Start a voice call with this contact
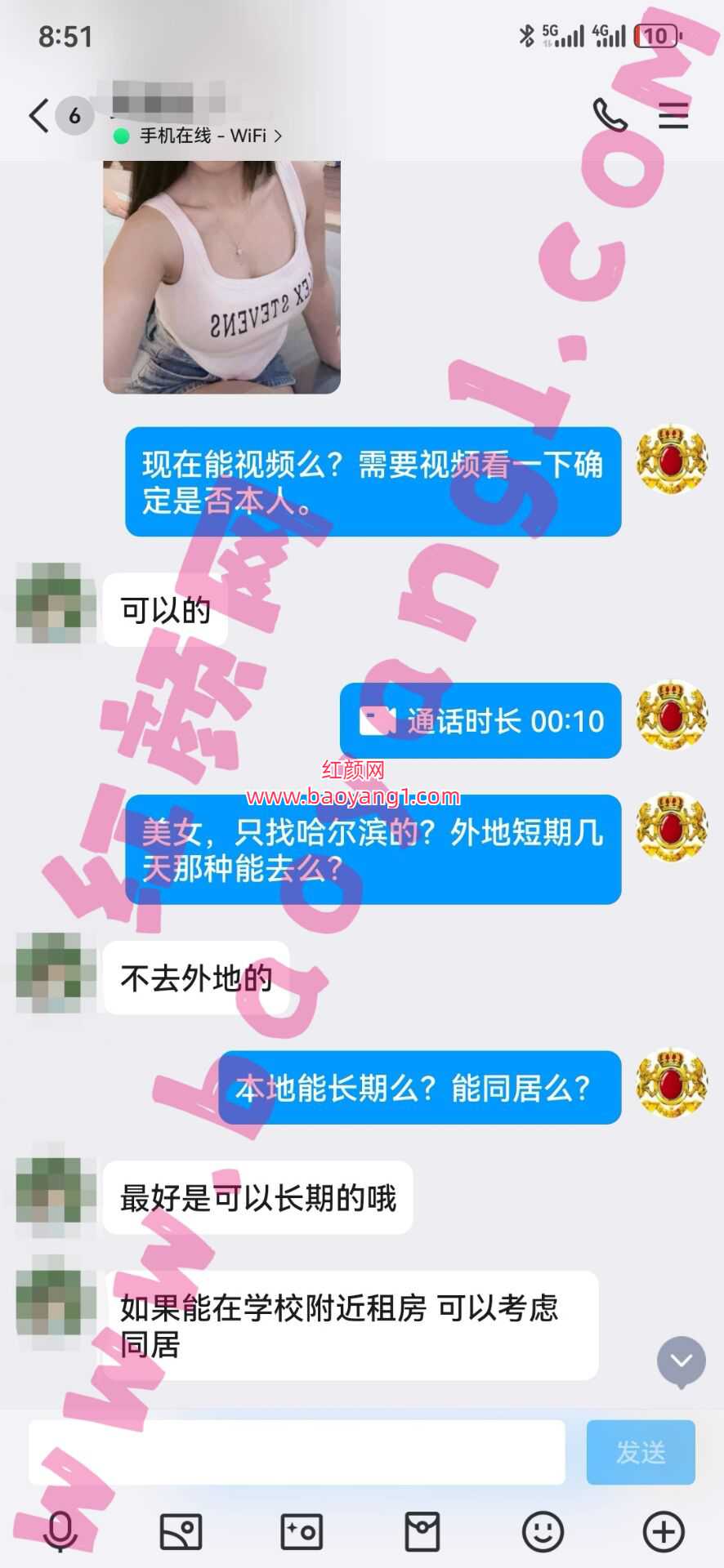 [x=610, y=115]
